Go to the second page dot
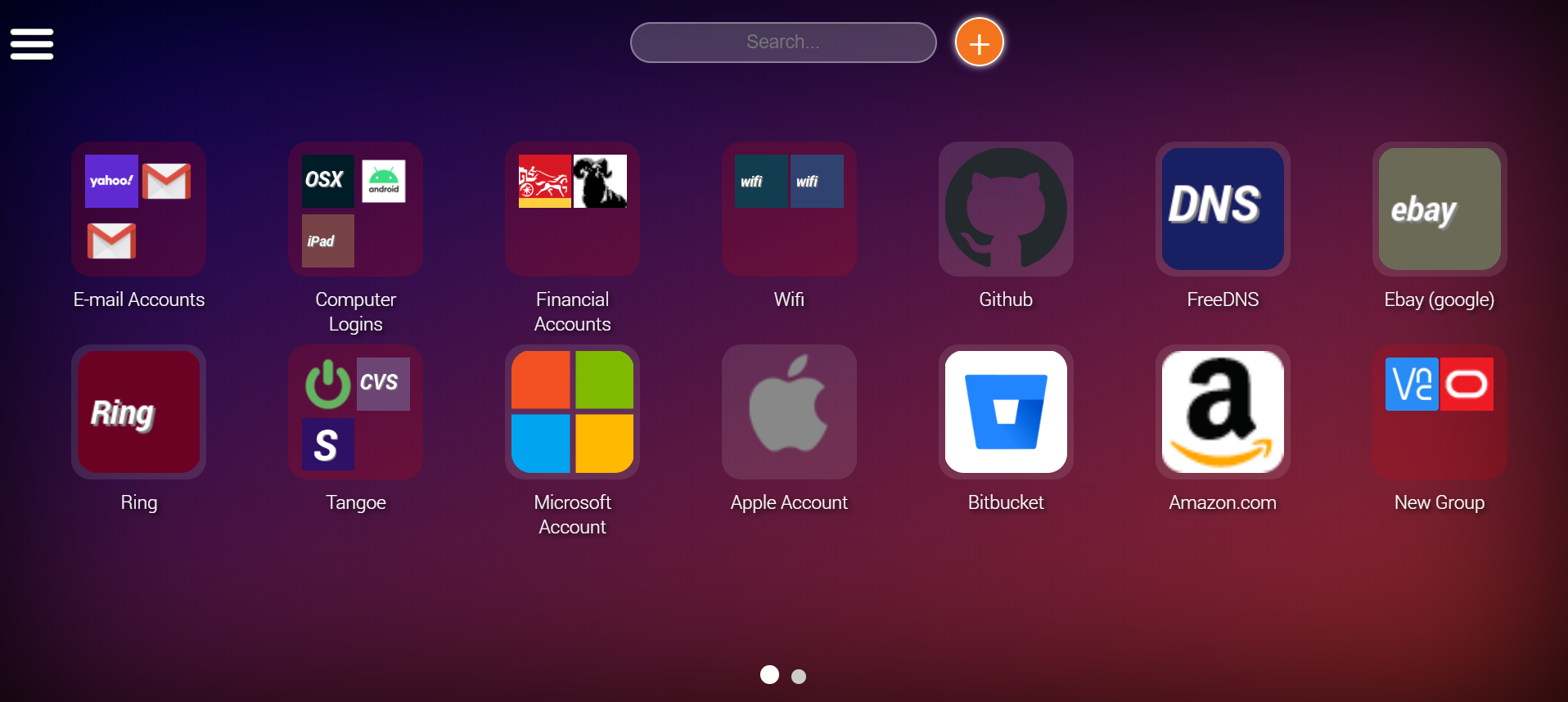 (x=799, y=677)
